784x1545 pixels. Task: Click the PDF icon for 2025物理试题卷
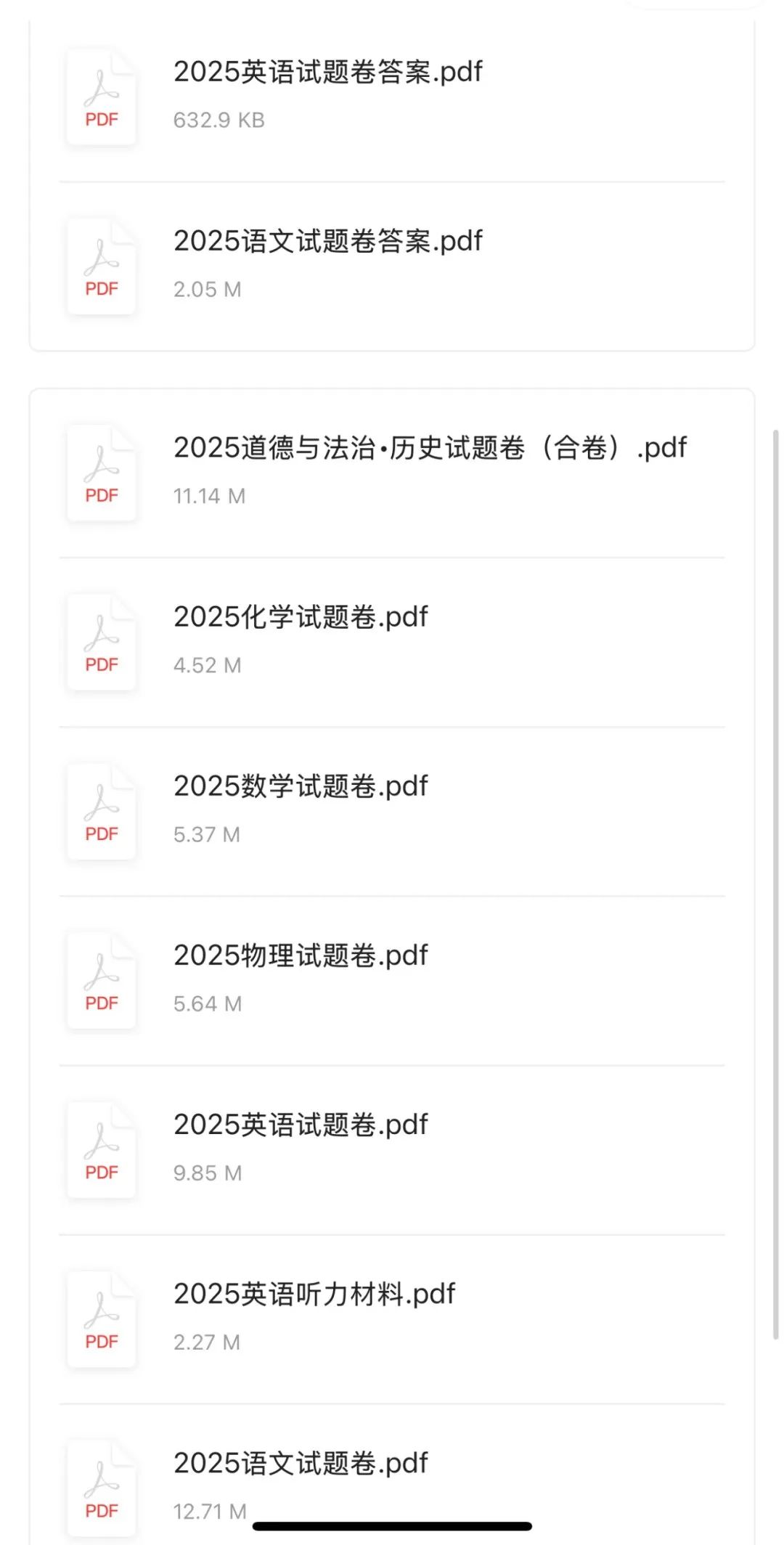click(x=101, y=981)
